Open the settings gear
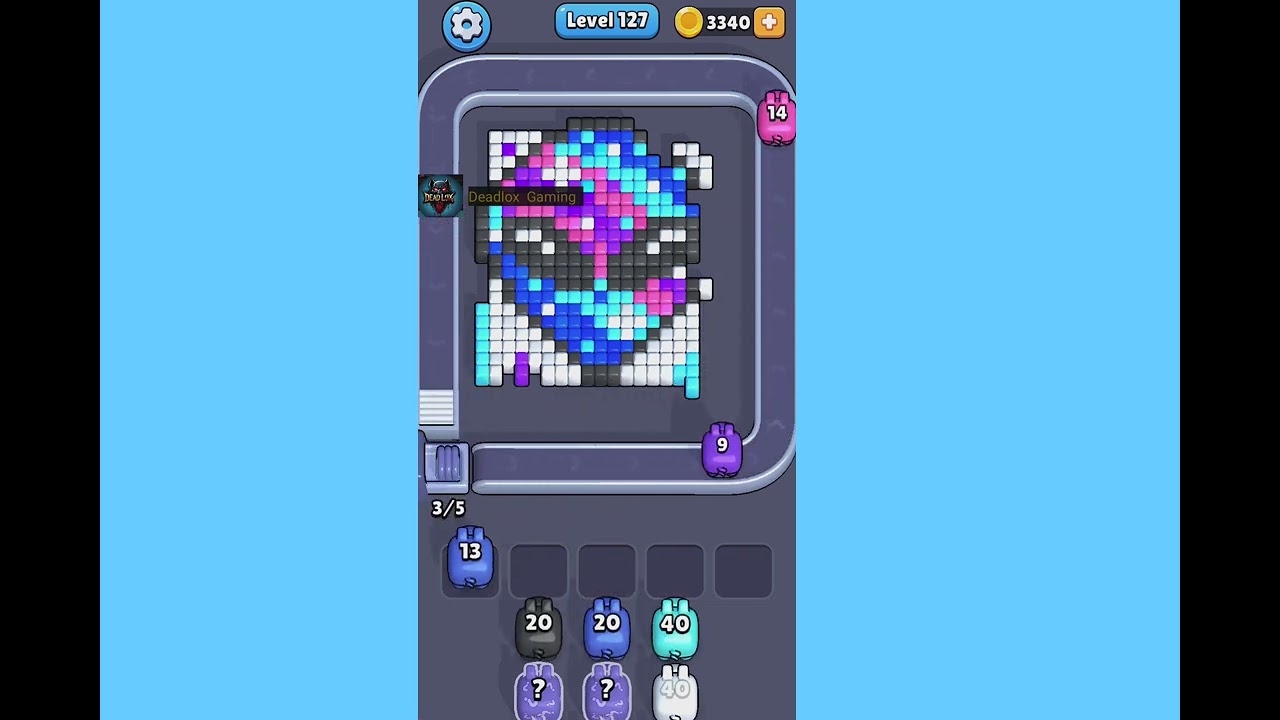 pos(466,25)
